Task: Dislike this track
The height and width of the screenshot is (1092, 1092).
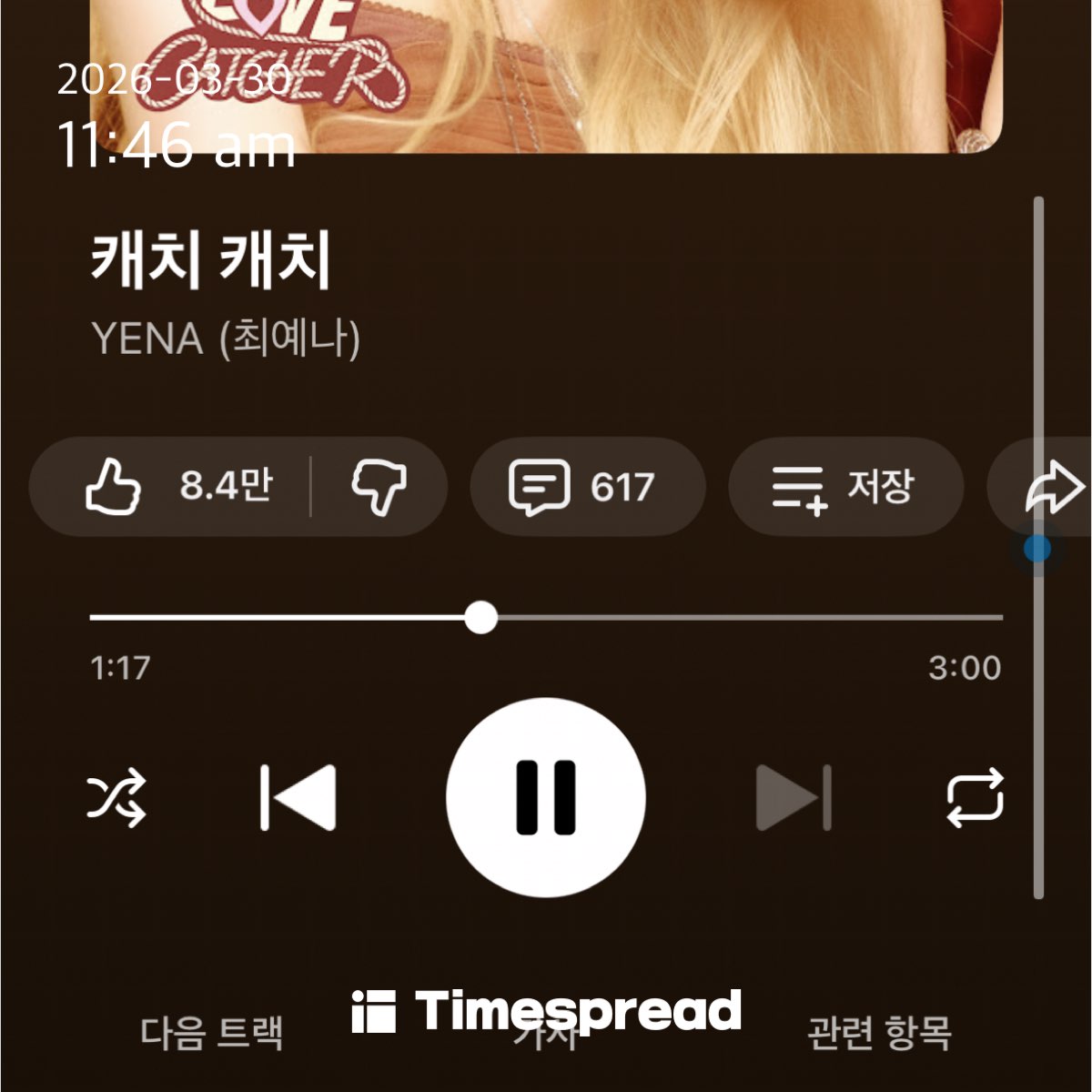Action: click(379, 487)
